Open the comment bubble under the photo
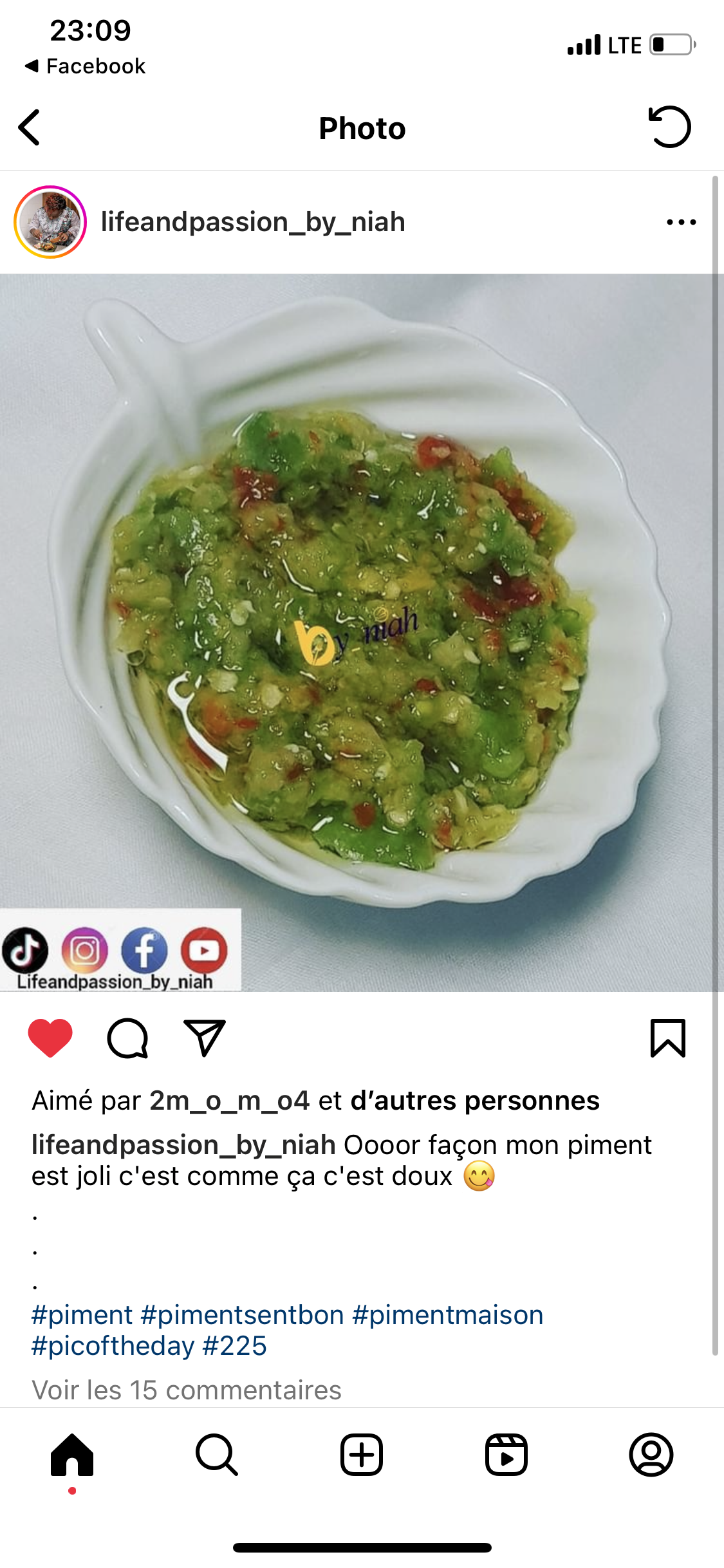This screenshot has width=724, height=1568. coord(127,1038)
